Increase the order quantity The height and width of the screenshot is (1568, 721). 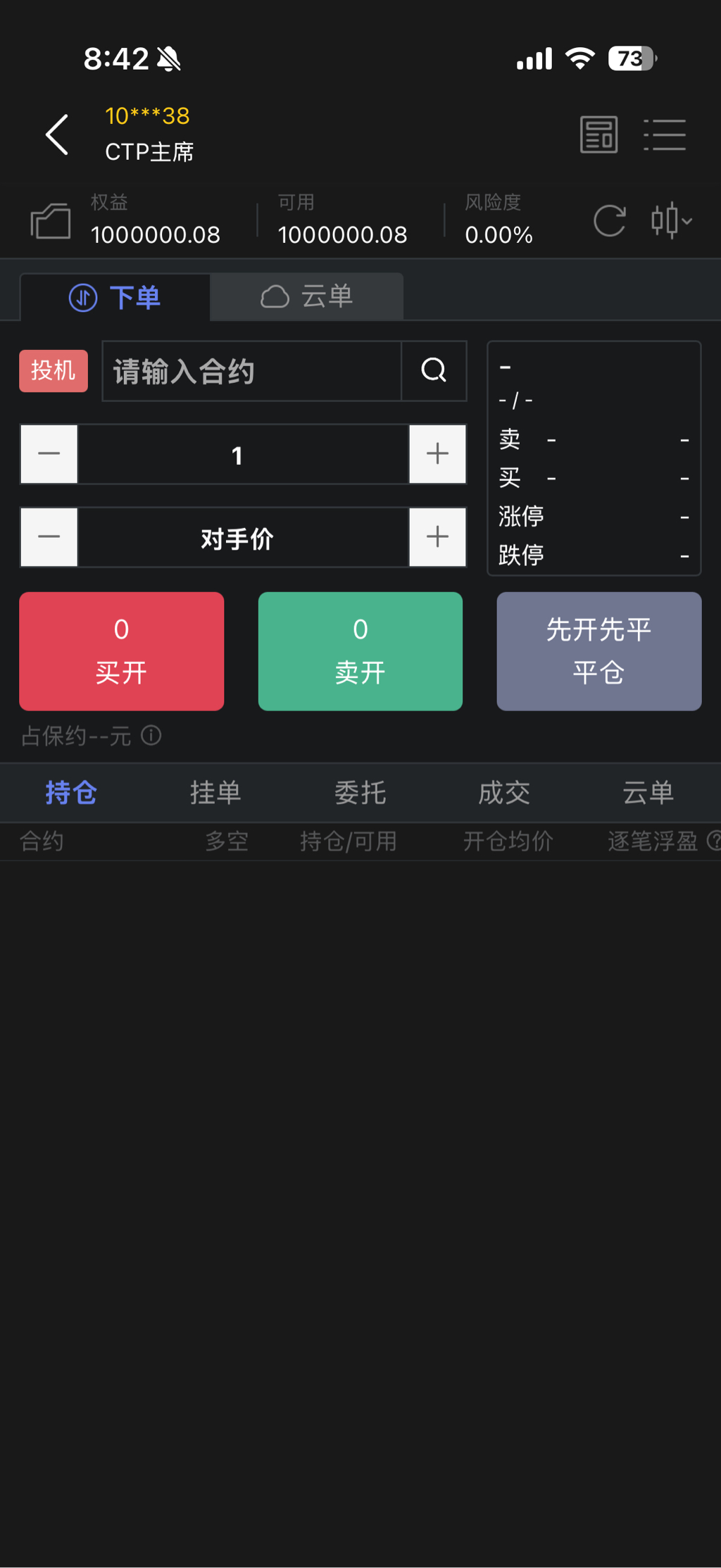[x=437, y=454]
